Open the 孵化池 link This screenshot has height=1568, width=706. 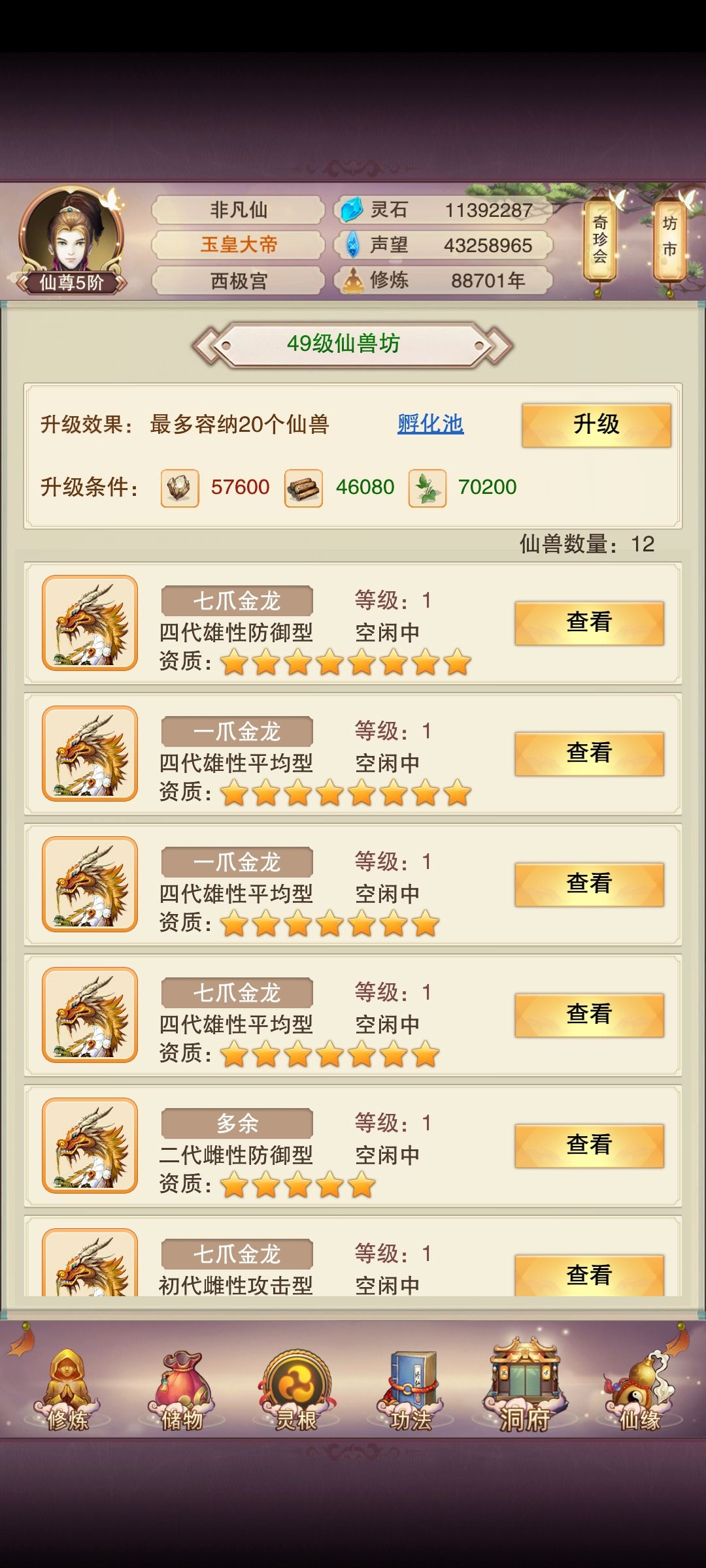click(430, 424)
